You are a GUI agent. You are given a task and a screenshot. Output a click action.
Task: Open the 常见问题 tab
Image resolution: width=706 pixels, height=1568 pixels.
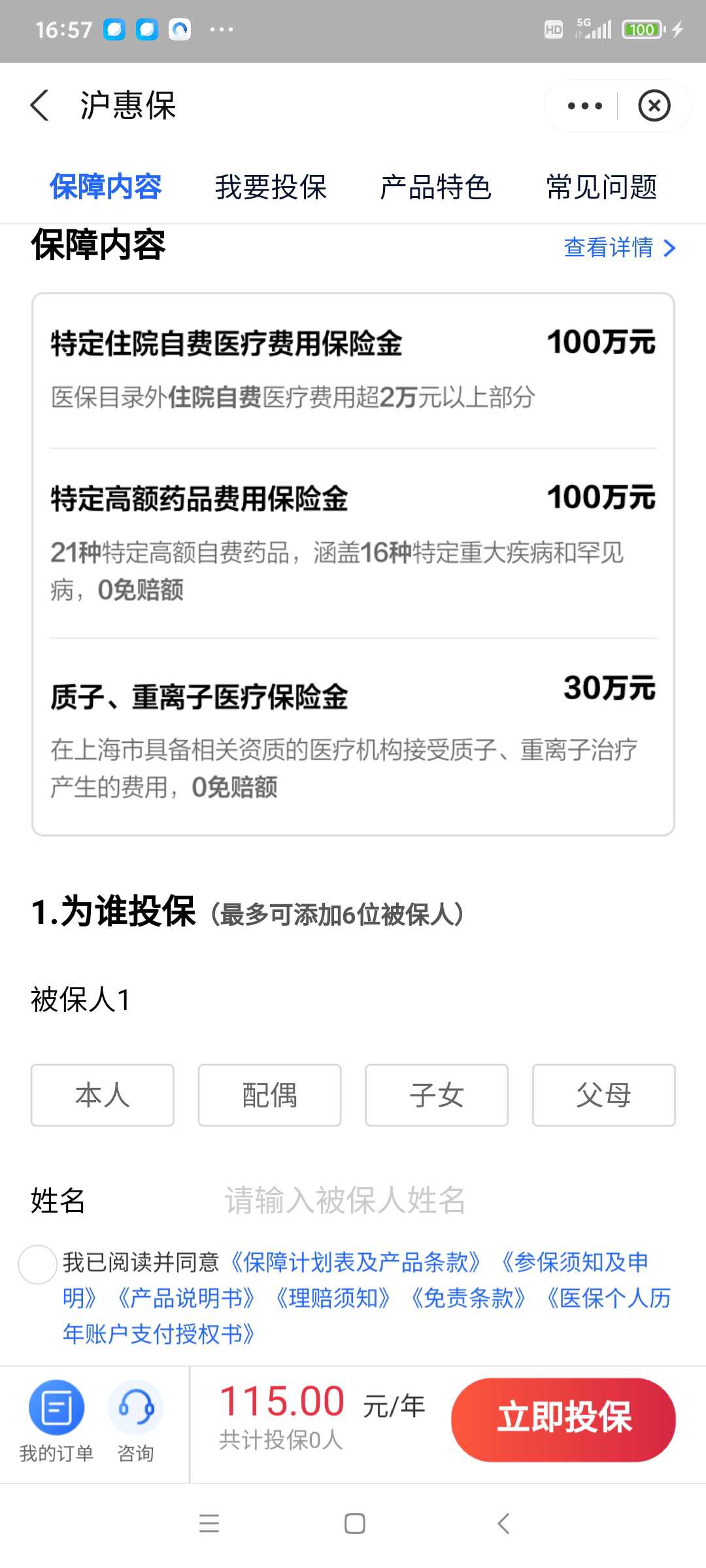click(601, 188)
